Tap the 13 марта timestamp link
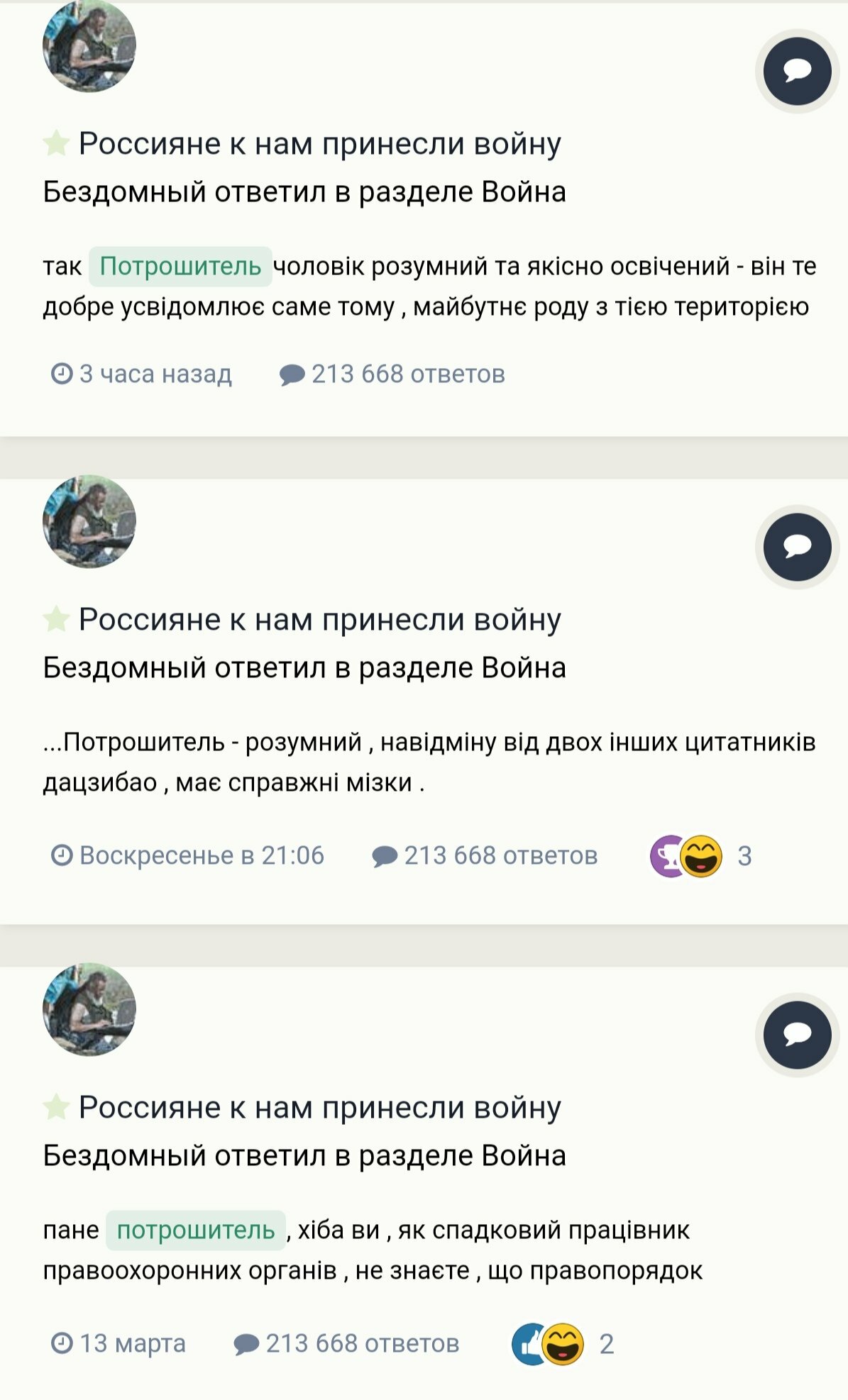The image size is (848, 1400). click(x=118, y=1343)
